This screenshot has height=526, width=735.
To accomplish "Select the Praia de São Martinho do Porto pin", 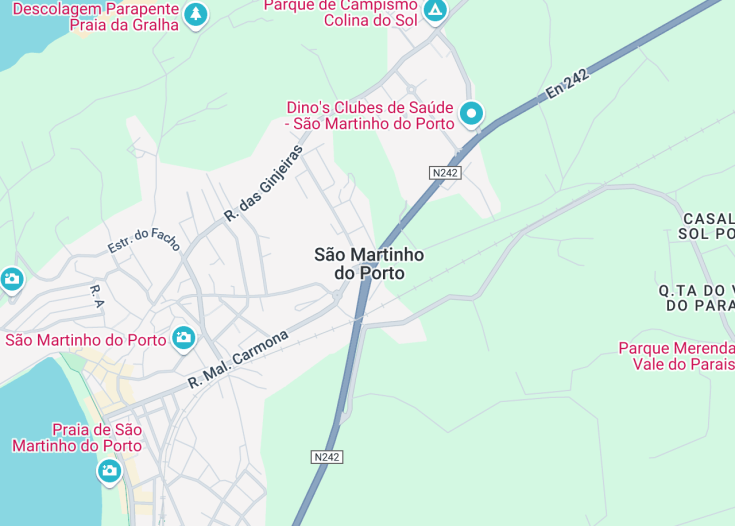I will [109, 469].
